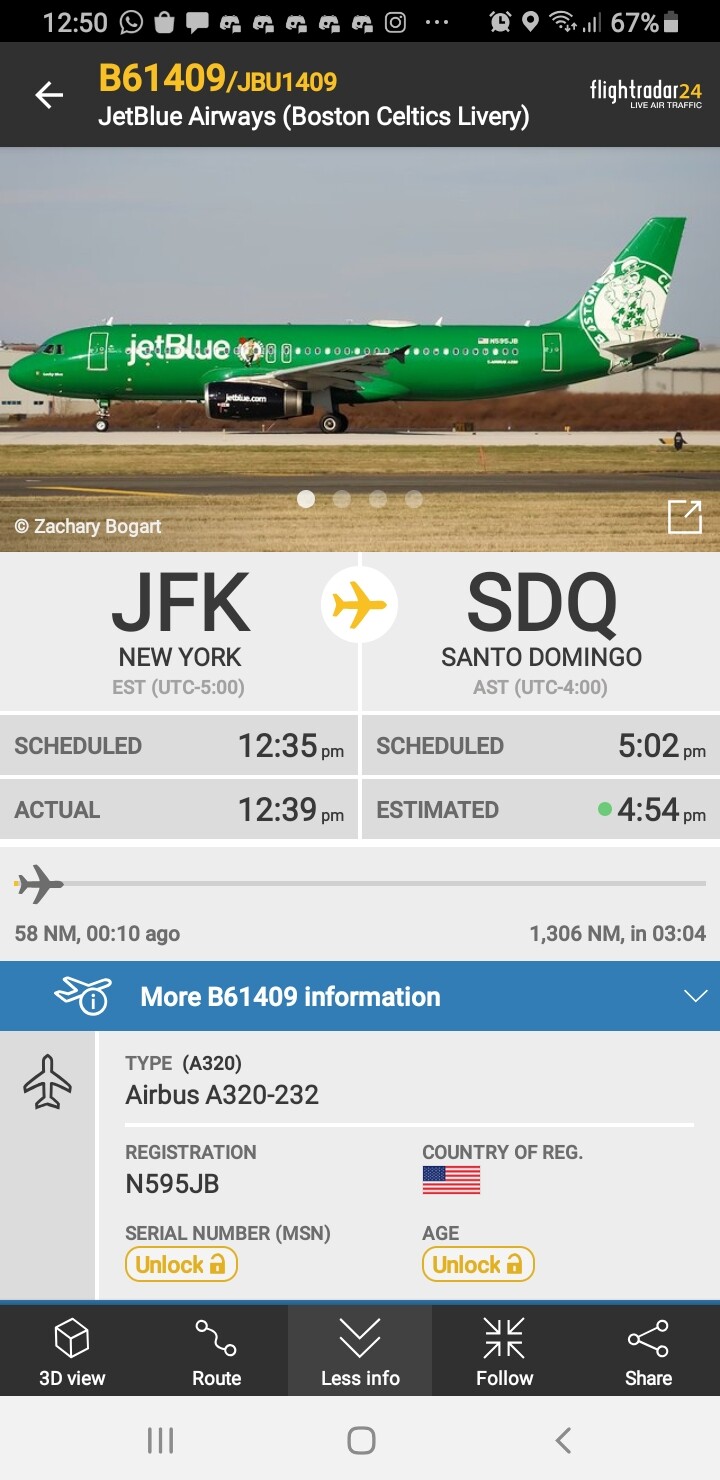Image resolution: width=720 pixels, height=1480 pixels.
Task: Unlock the aircraft Age field
Action: click(478, 1264)
